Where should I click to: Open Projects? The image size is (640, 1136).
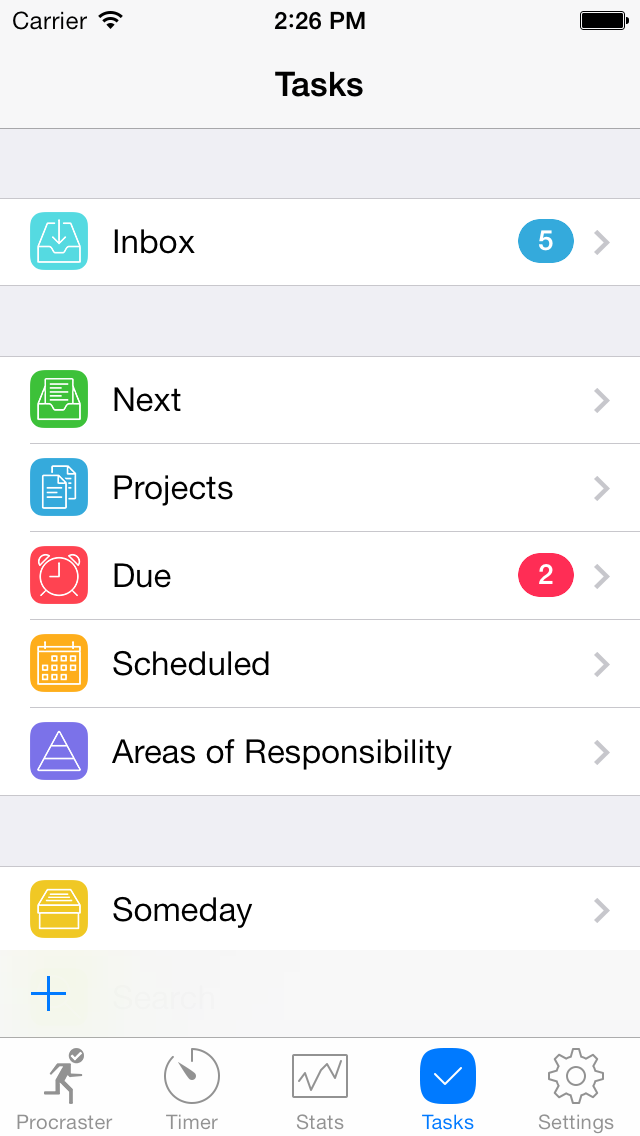pos(320,488)
